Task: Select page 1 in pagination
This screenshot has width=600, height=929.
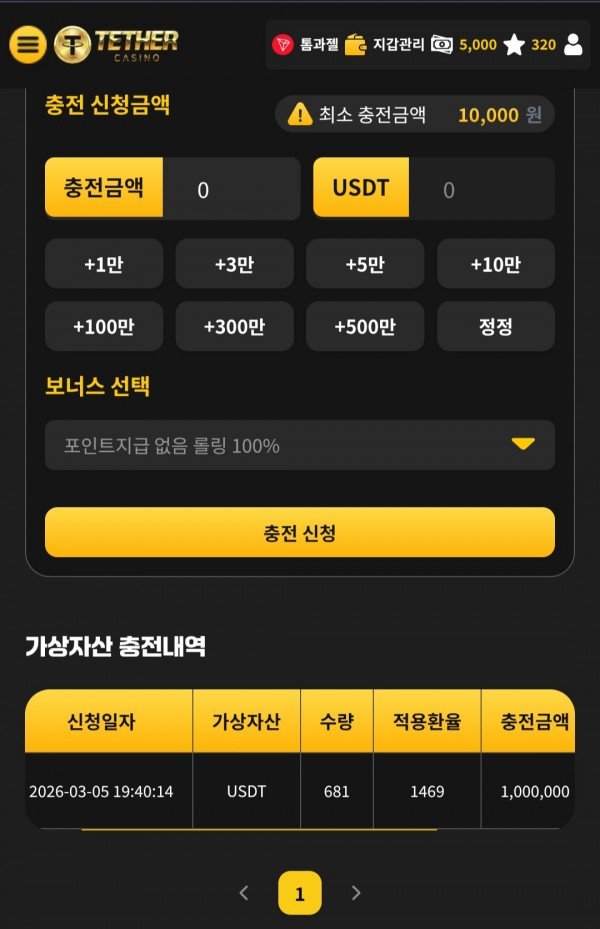Action: pyautogui.click(x=300, y=893)
